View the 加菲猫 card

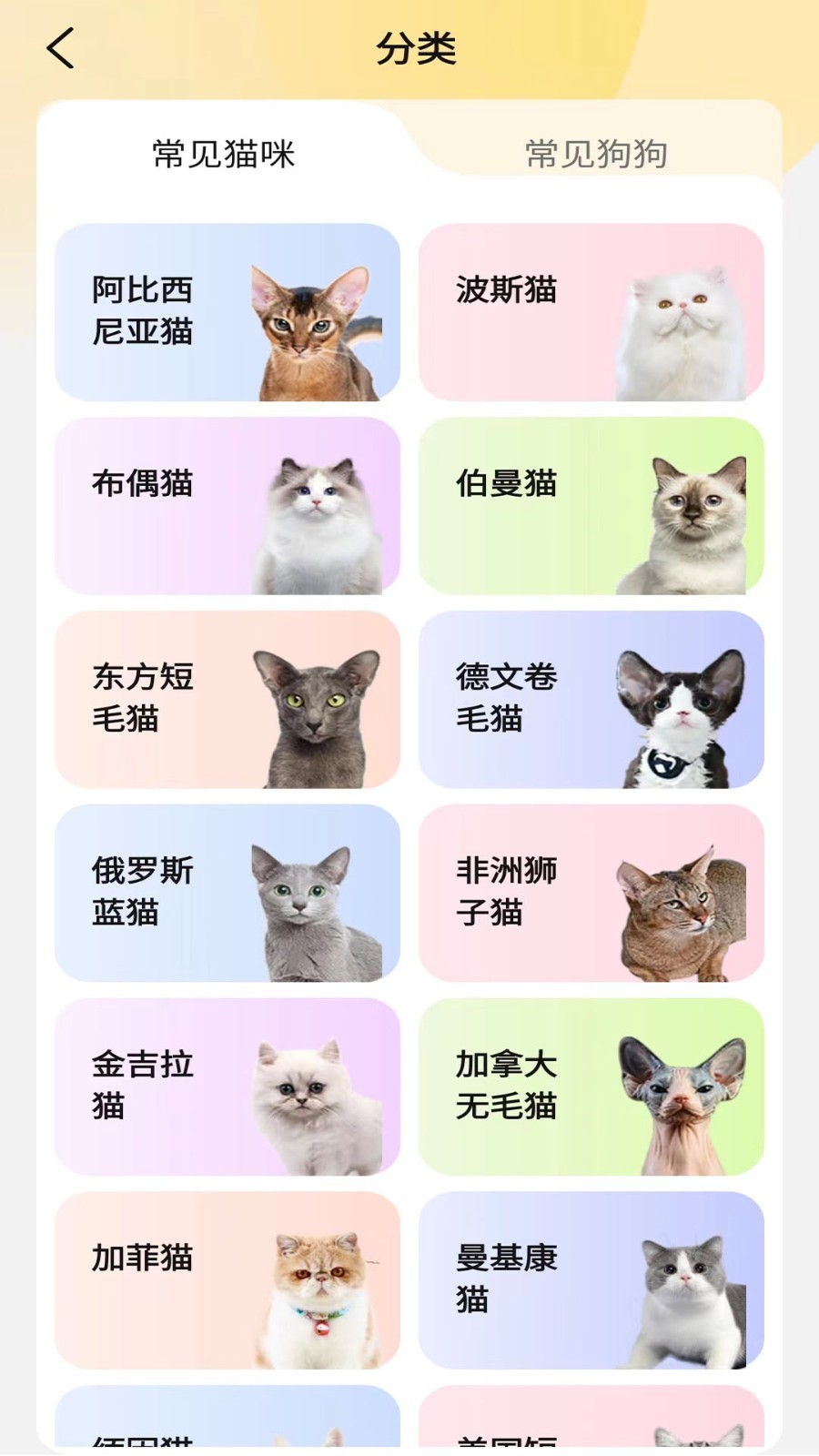[227, 1280]
